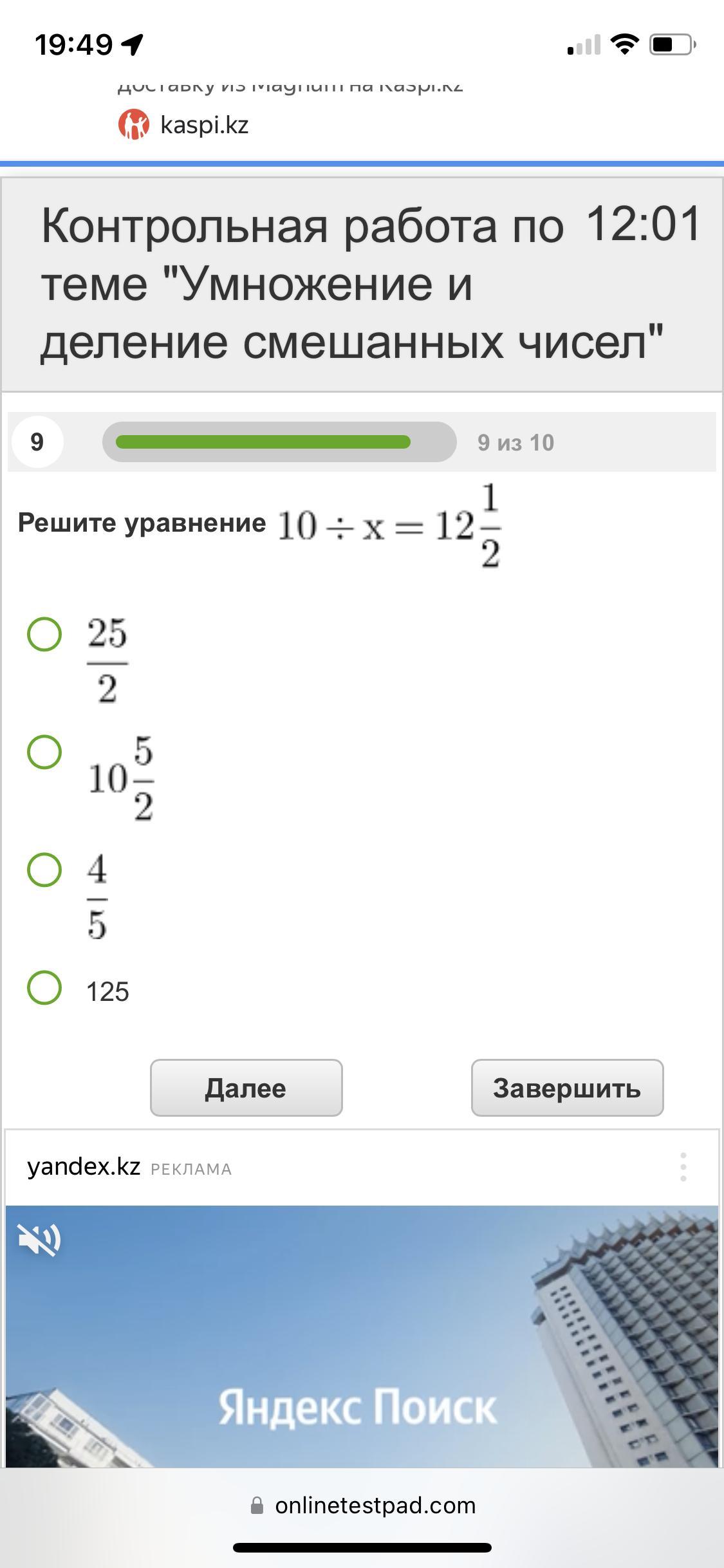
Task: Select the answer 25/2
Action: [44, 634]
